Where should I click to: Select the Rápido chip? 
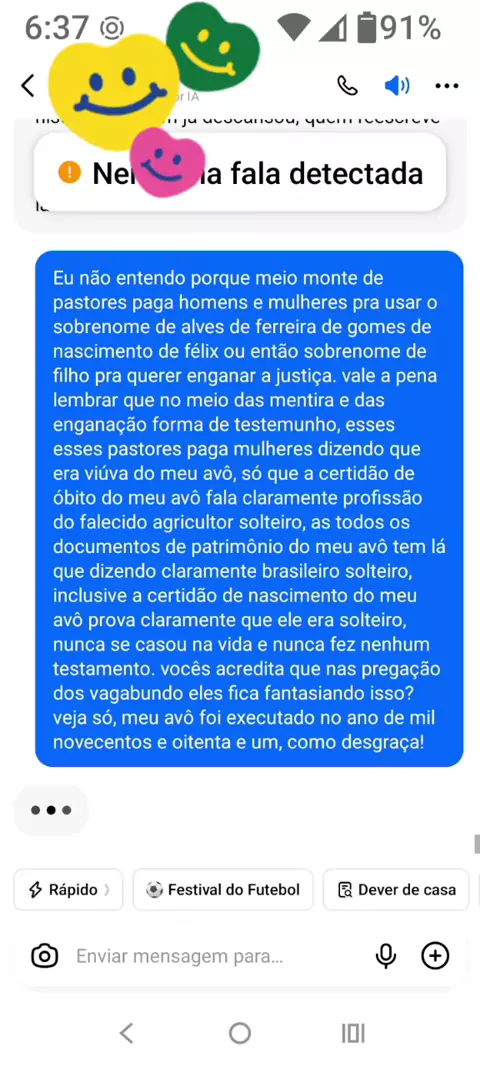(x=68, y=889)
